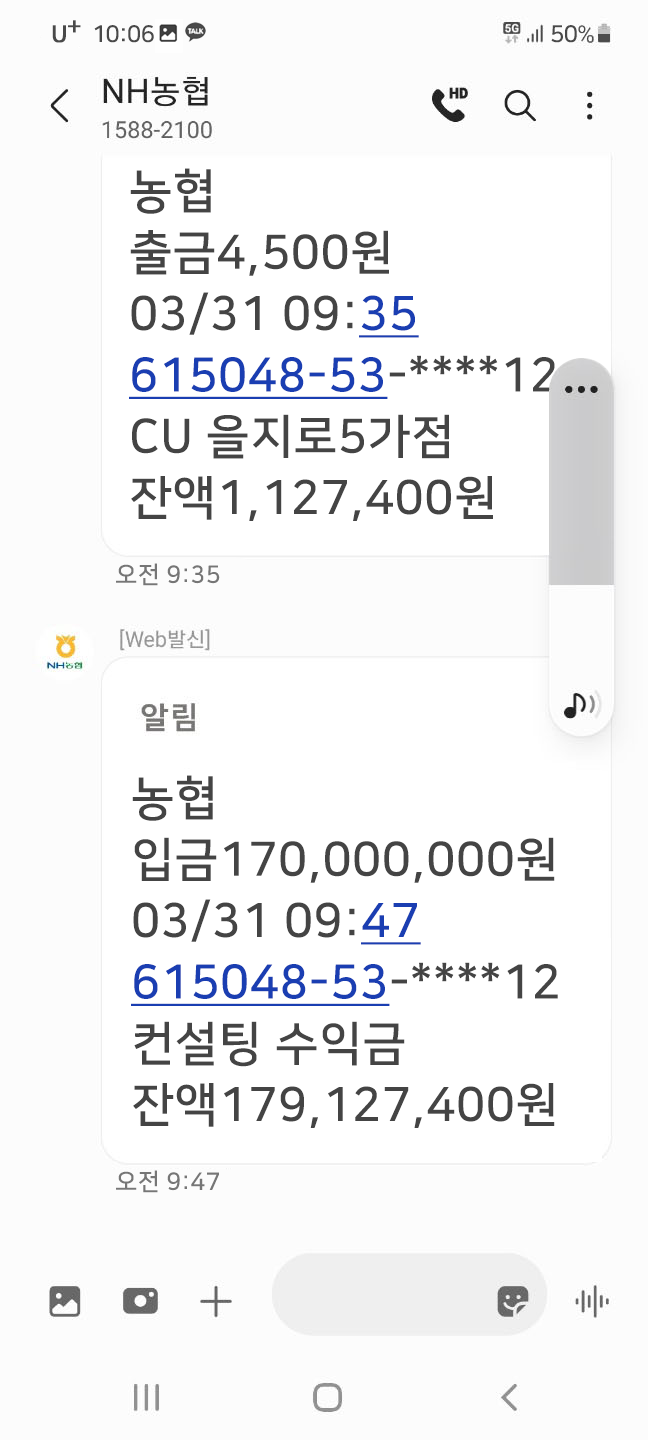Screen dimensions: 648x1440
Task: Expand the volume panel's three-dot options
Action: click(581, 389)
